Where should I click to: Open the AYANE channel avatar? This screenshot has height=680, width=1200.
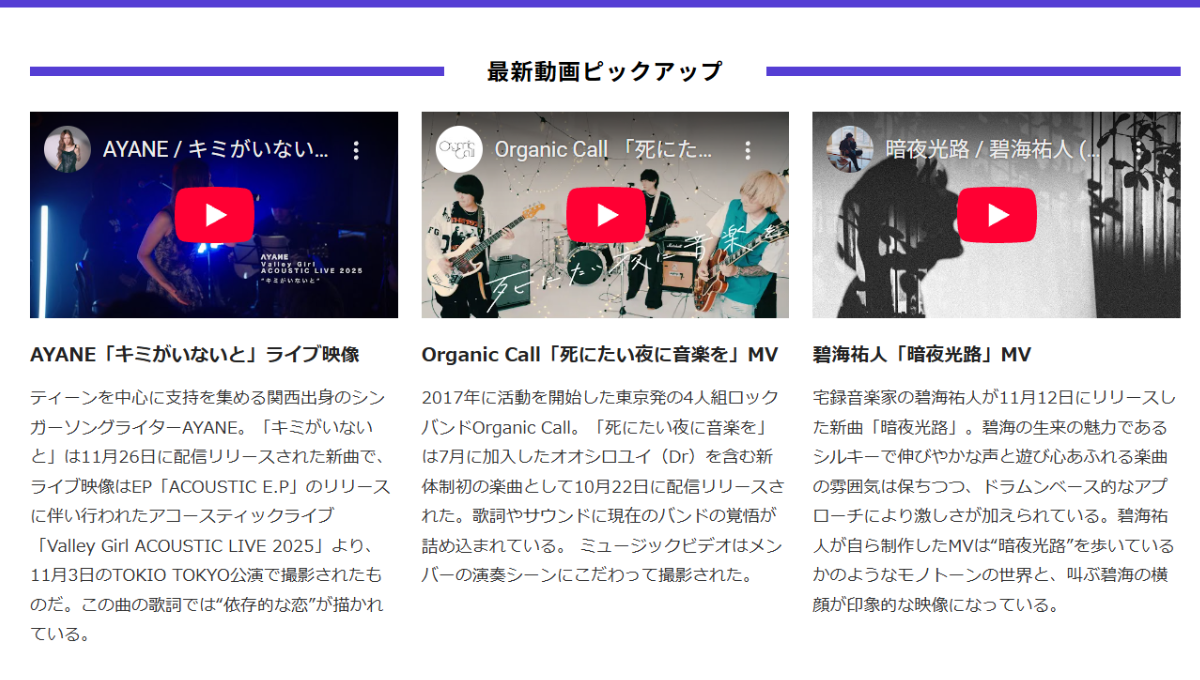click(x=67, y=150)
